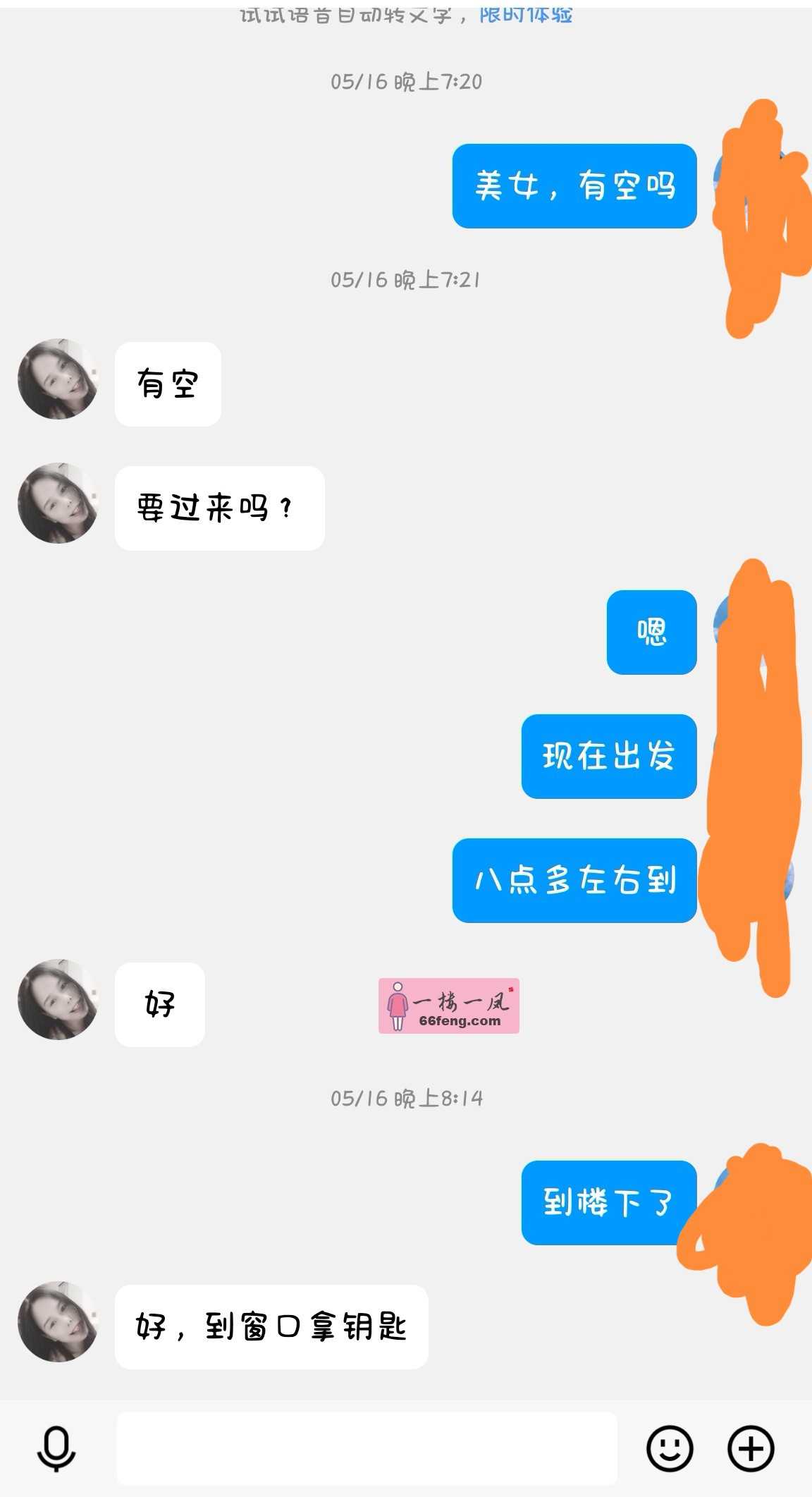Select the 现在出发 message bubble
This screenshot has width=812, height=1497.
(x=608, y=757)
